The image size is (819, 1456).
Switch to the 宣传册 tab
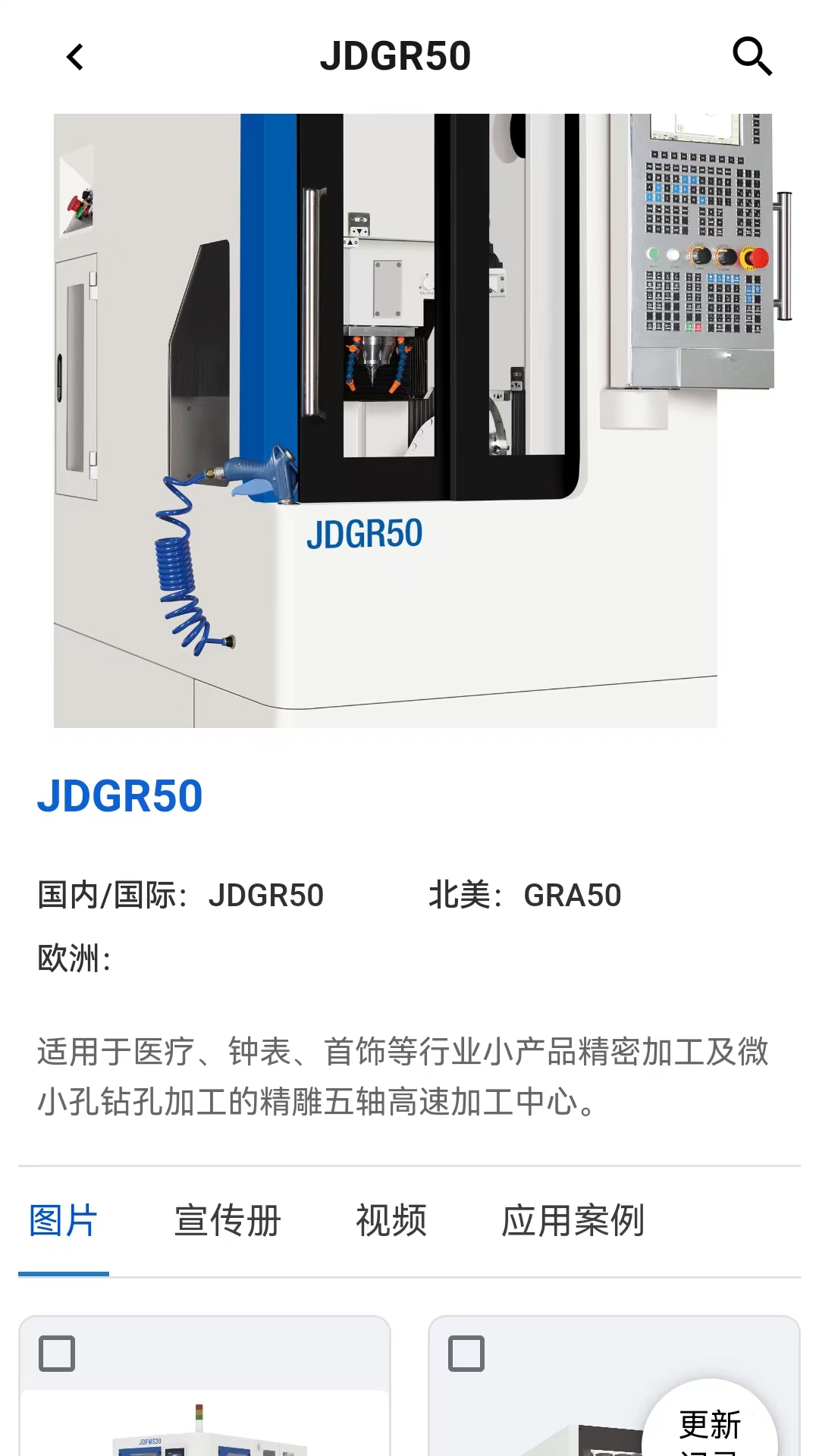point(227,1221)
